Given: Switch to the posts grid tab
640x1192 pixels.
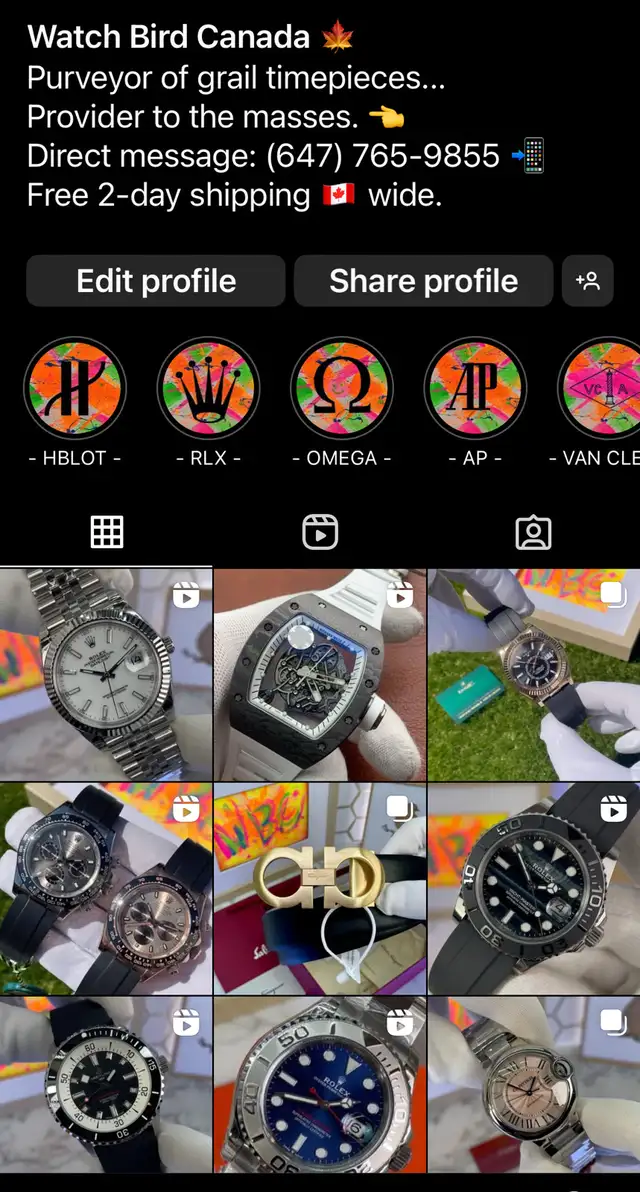Looking at the screenshot, I should 106,532.
